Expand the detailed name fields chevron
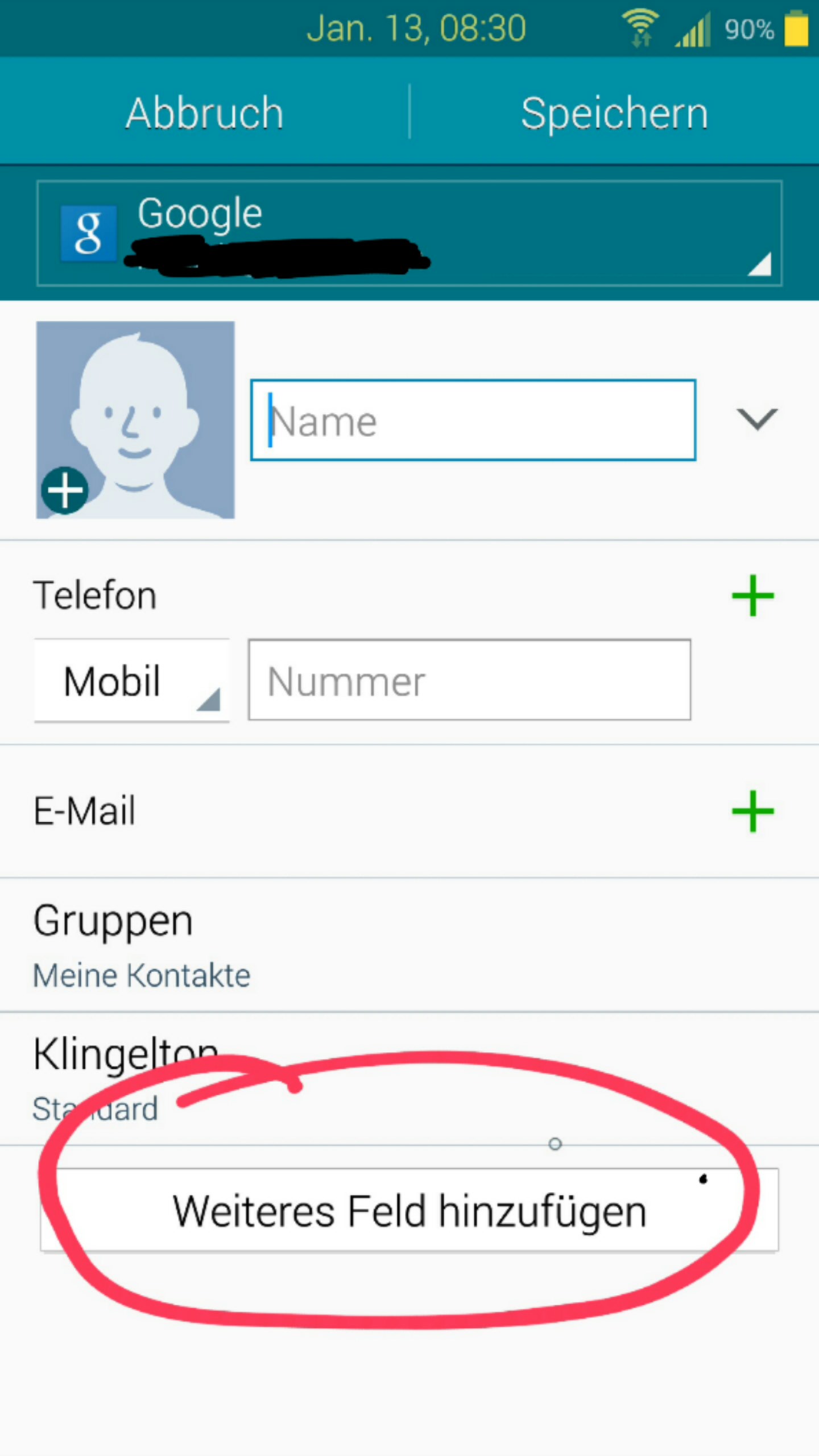The image size is (819, 1456). point(756,420)
